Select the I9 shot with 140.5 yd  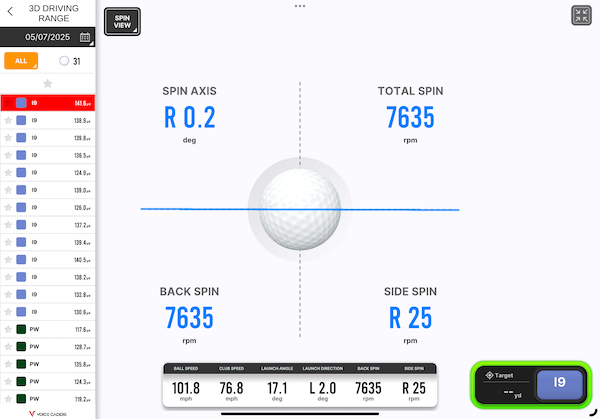pos(47,260)
